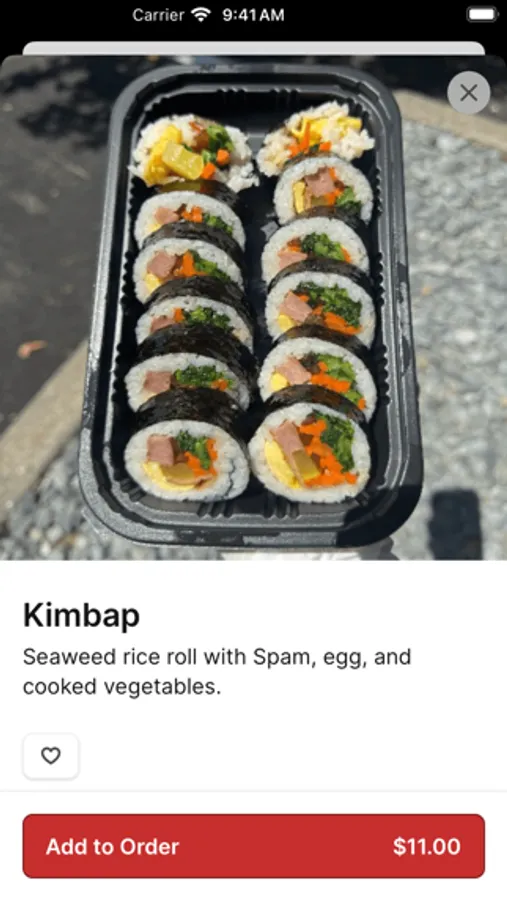Close the Kimbap detail sheet

click(x=469, y=92)
